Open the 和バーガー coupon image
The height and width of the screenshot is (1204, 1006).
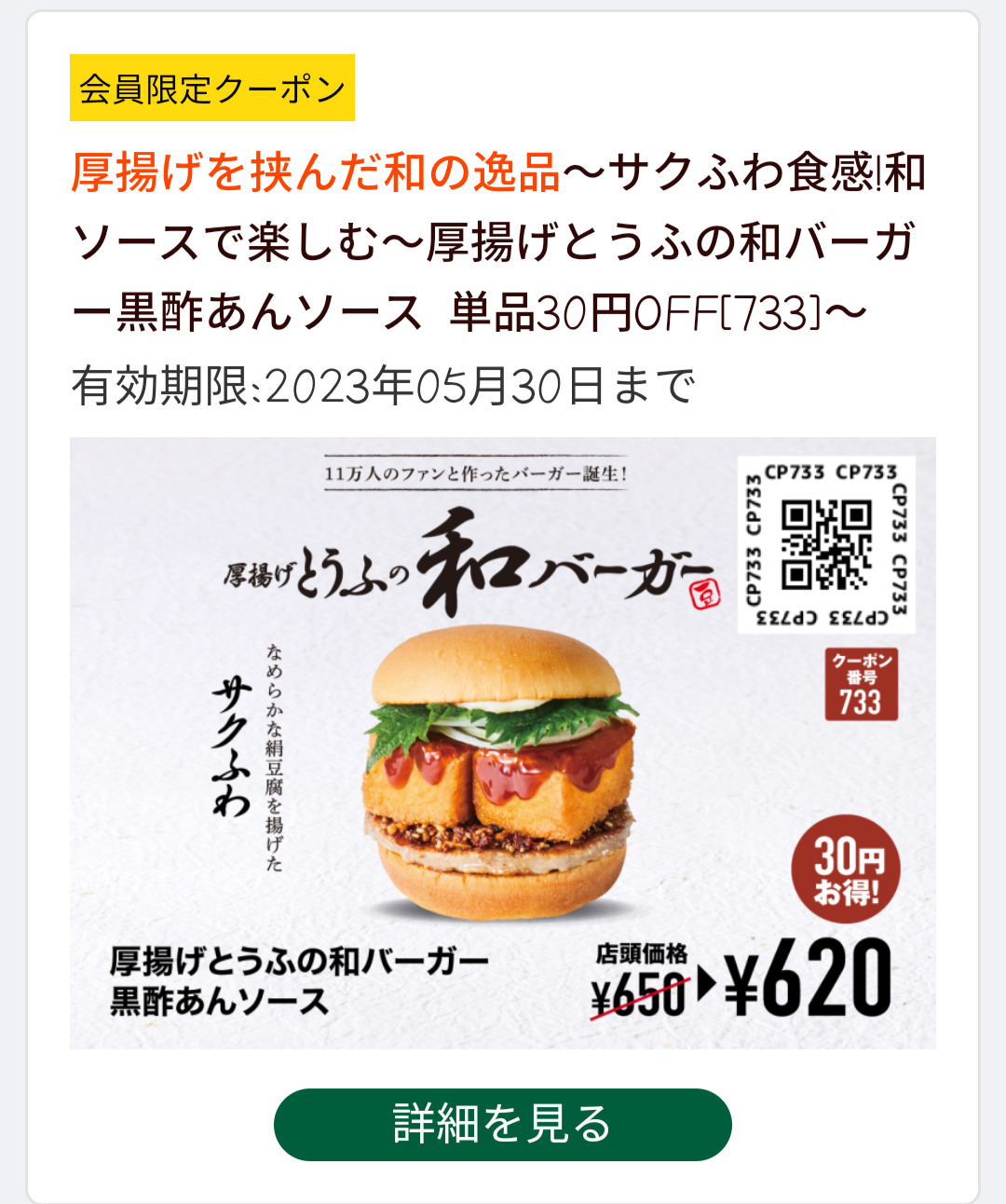point(502,743)
